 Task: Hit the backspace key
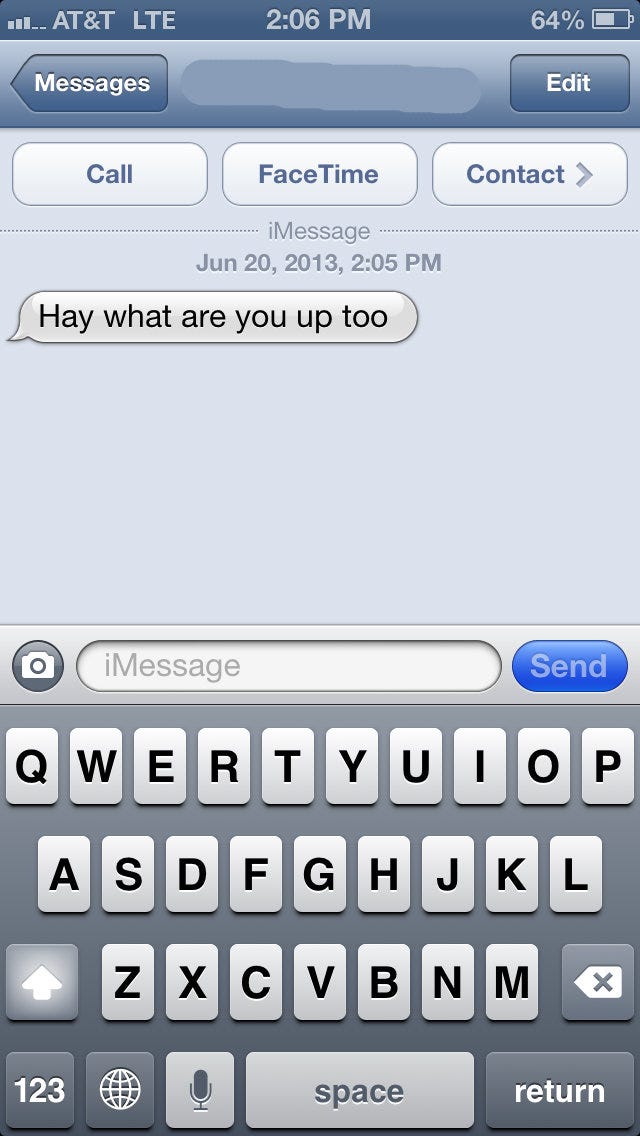coord(598,982)
